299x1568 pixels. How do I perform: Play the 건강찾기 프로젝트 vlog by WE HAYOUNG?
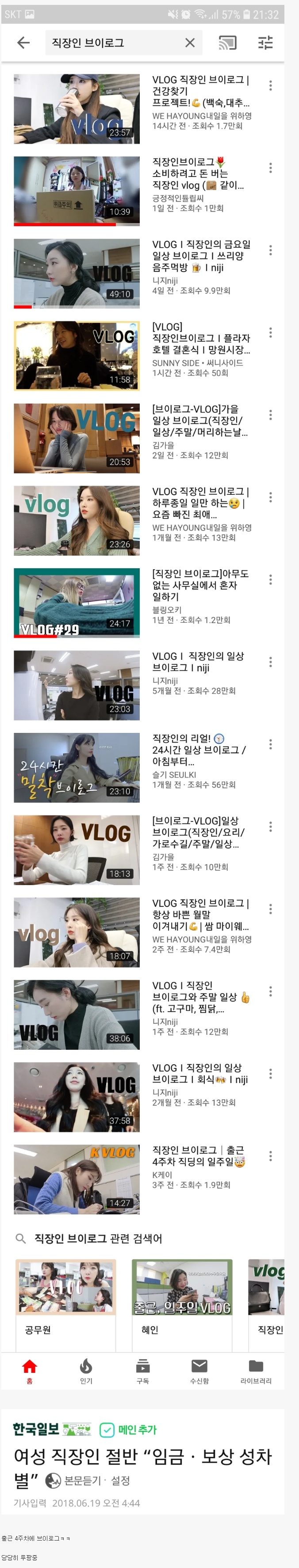click(77, 109)
